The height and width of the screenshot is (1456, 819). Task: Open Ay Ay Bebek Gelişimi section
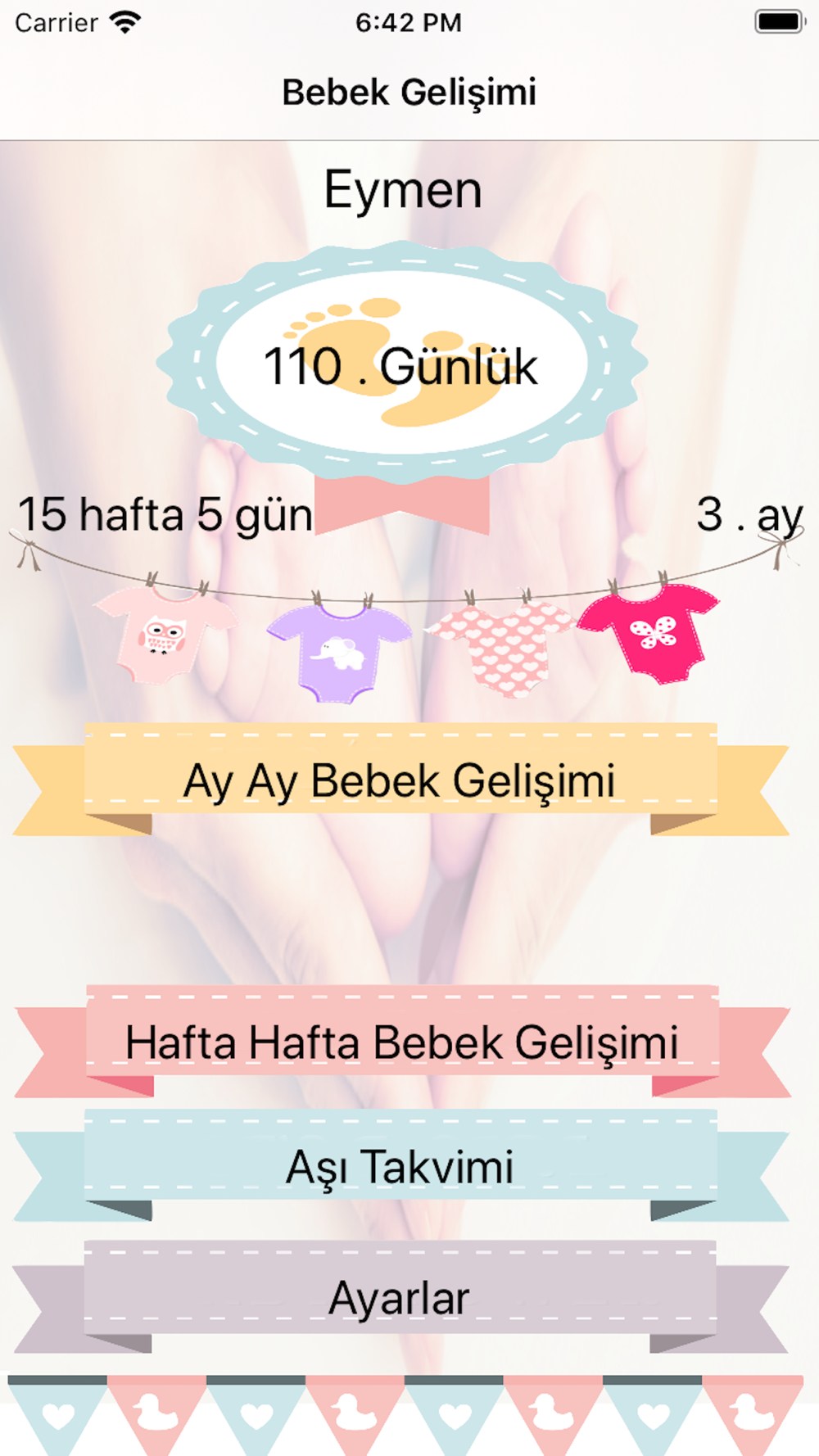pyautogui.click(x=401, y=780)
